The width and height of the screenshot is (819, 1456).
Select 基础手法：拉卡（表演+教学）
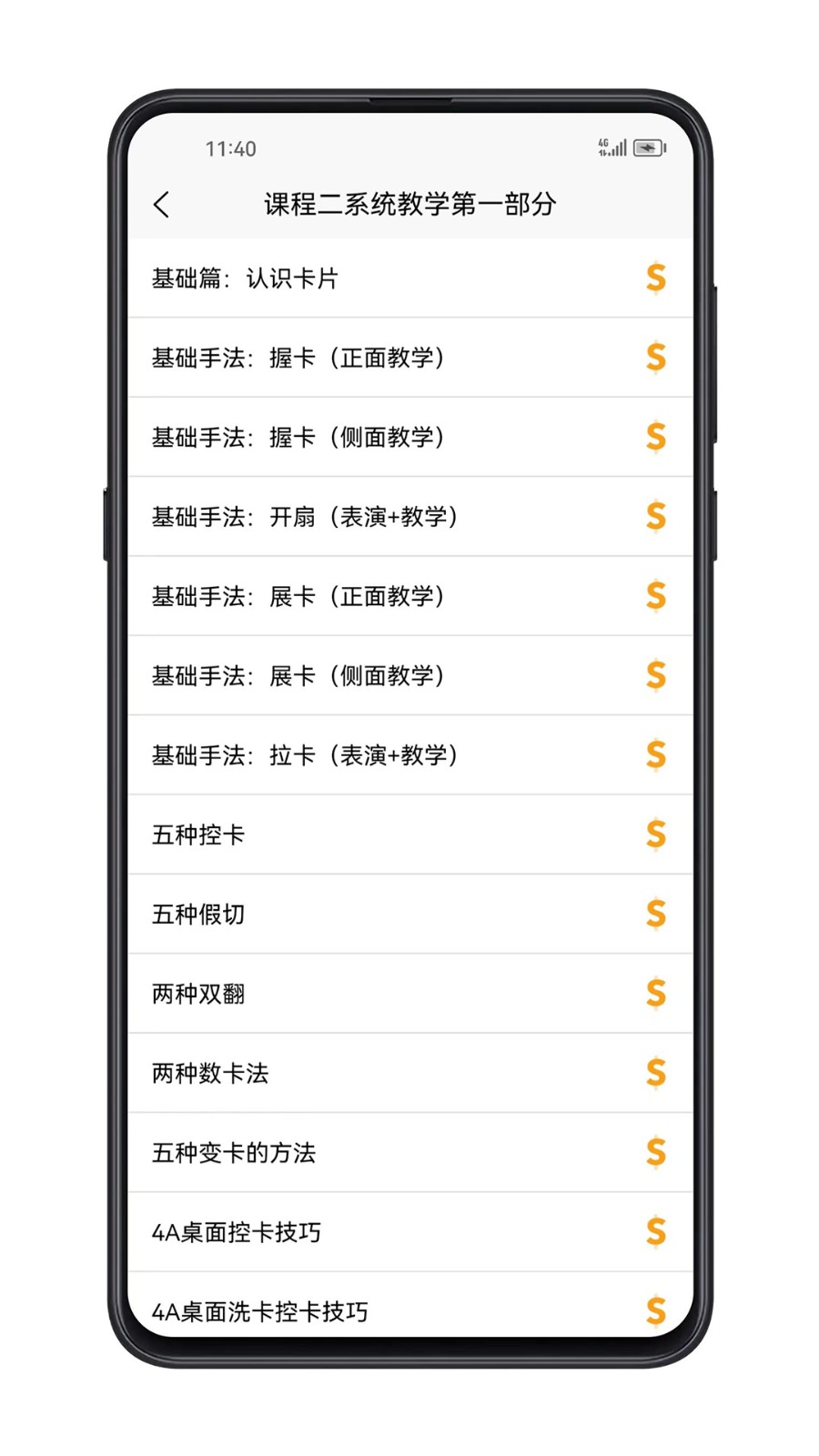click(304, 755)
